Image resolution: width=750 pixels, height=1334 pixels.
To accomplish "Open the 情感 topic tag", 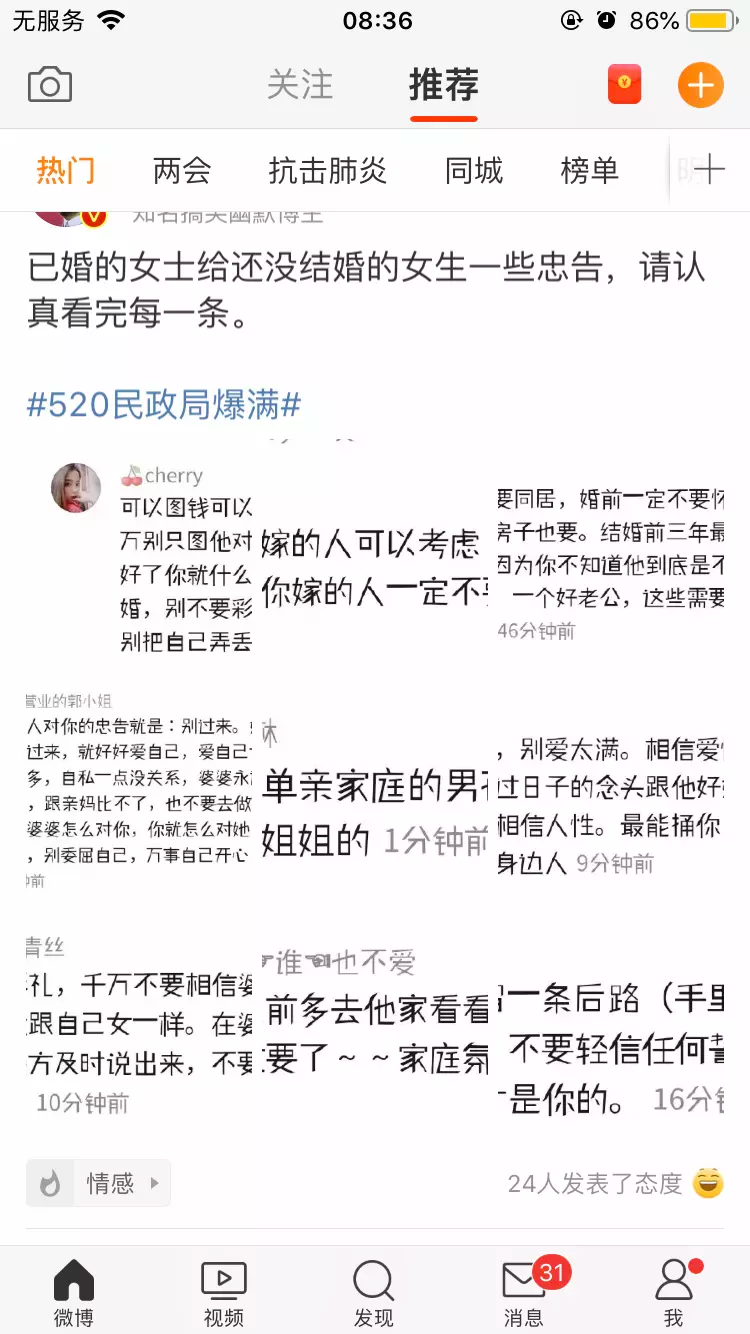I will (99, 1183).
